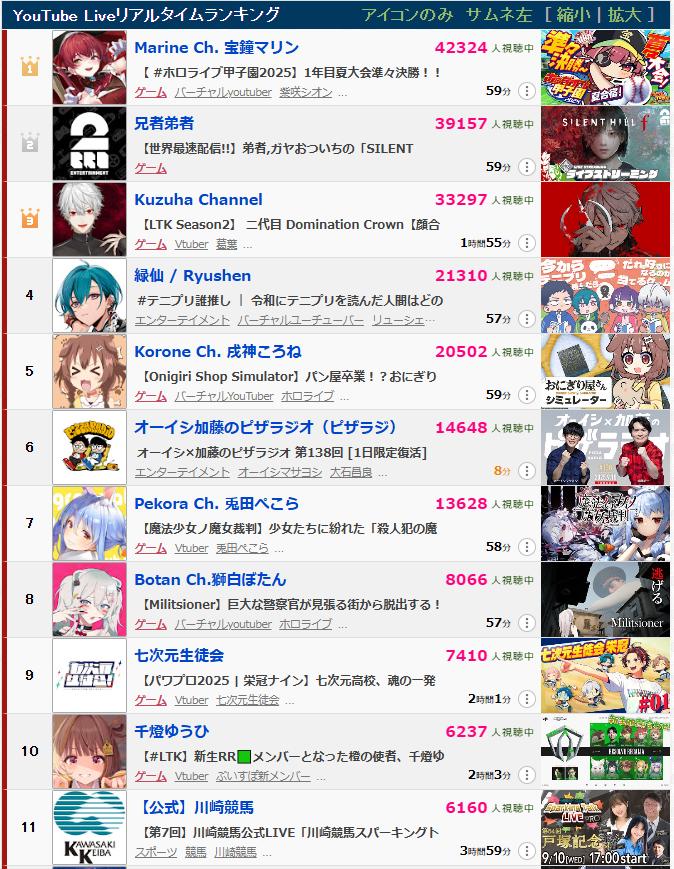Tap the ぶいすぽ新メンバー tag under 千燈ゆうひ

pos(275,775)
